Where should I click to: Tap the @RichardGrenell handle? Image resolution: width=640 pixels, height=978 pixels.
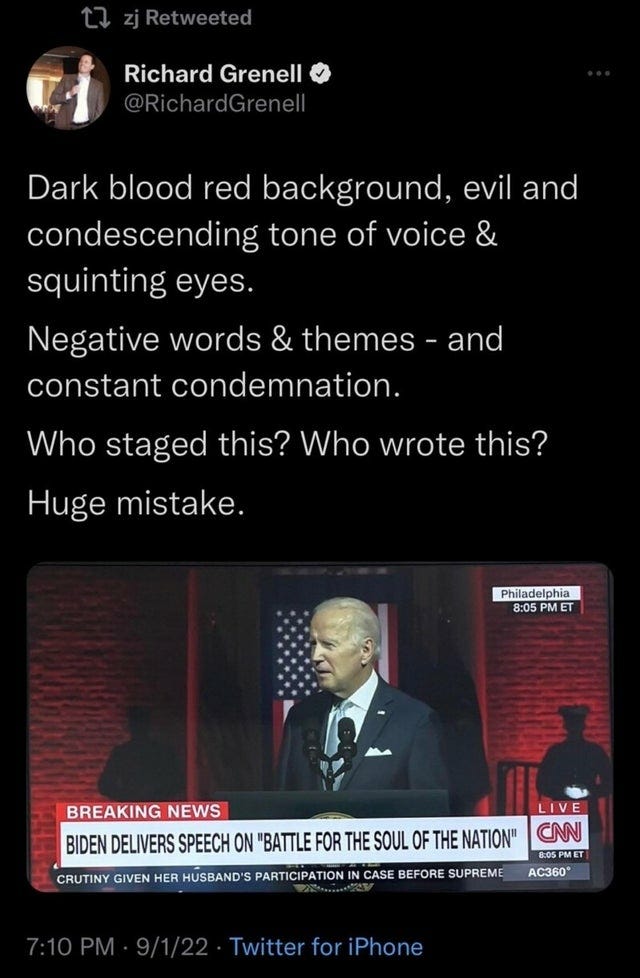tap(215, 103)
